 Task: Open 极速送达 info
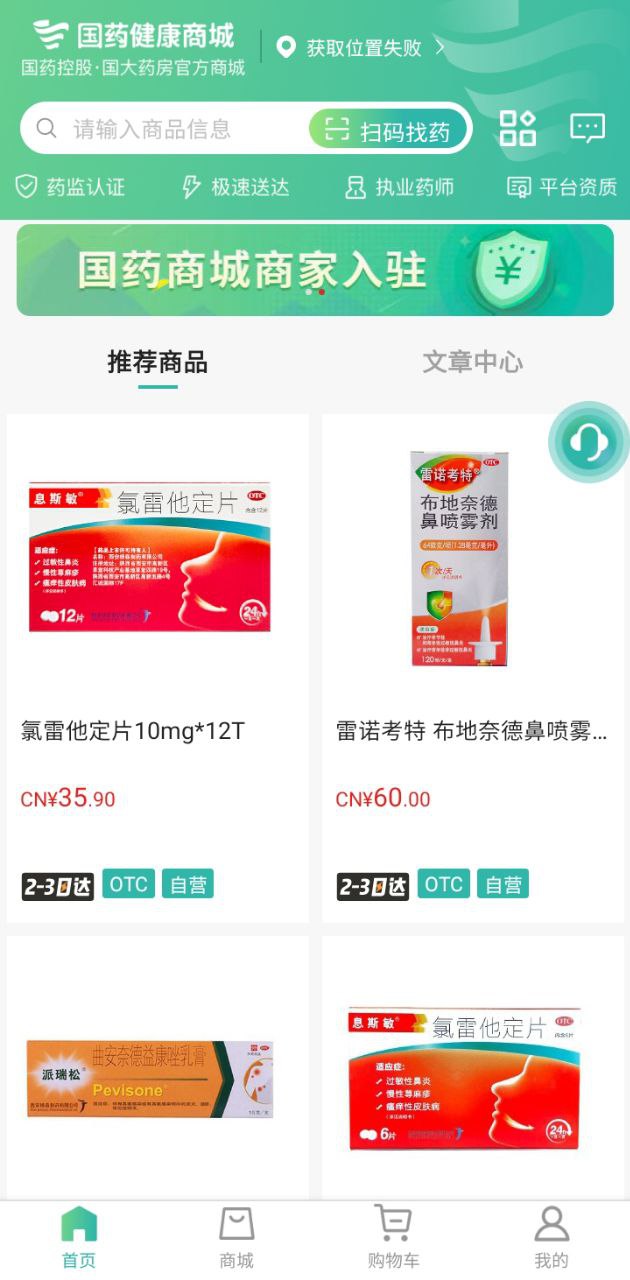235,187
